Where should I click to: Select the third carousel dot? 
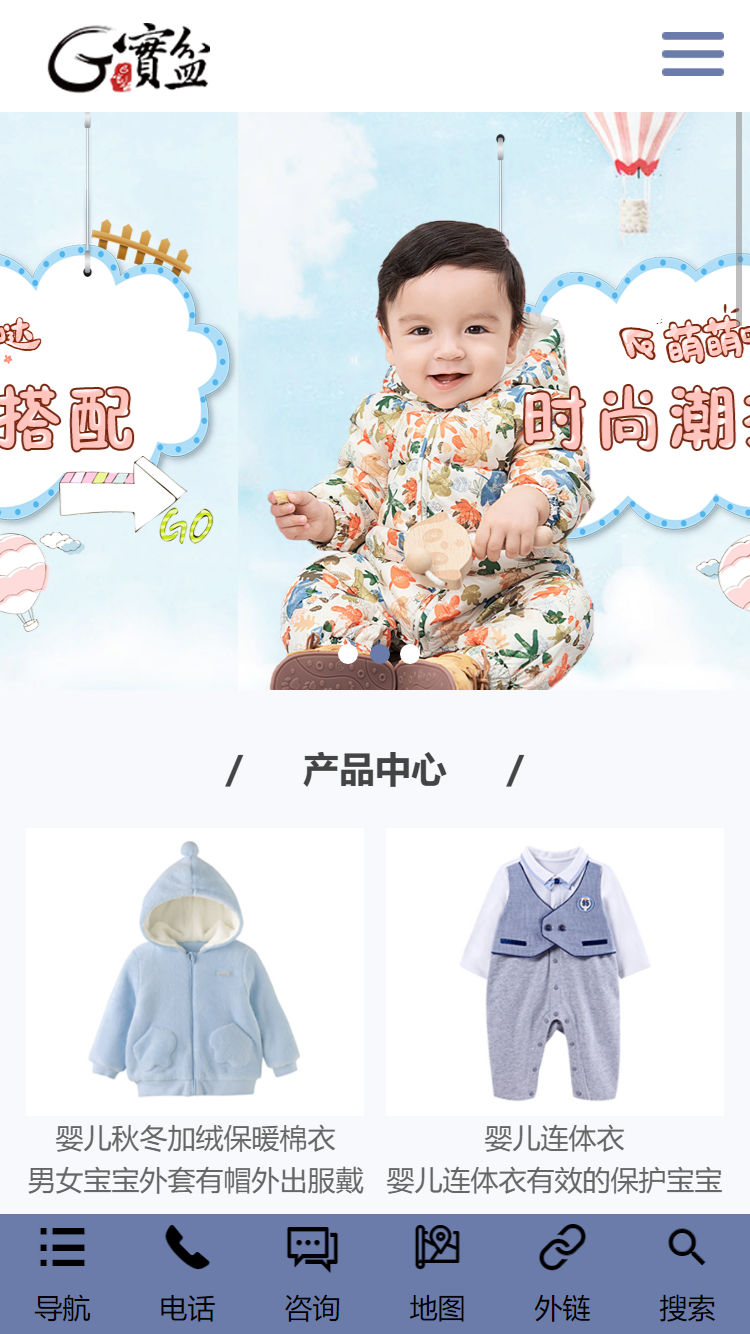410,653
